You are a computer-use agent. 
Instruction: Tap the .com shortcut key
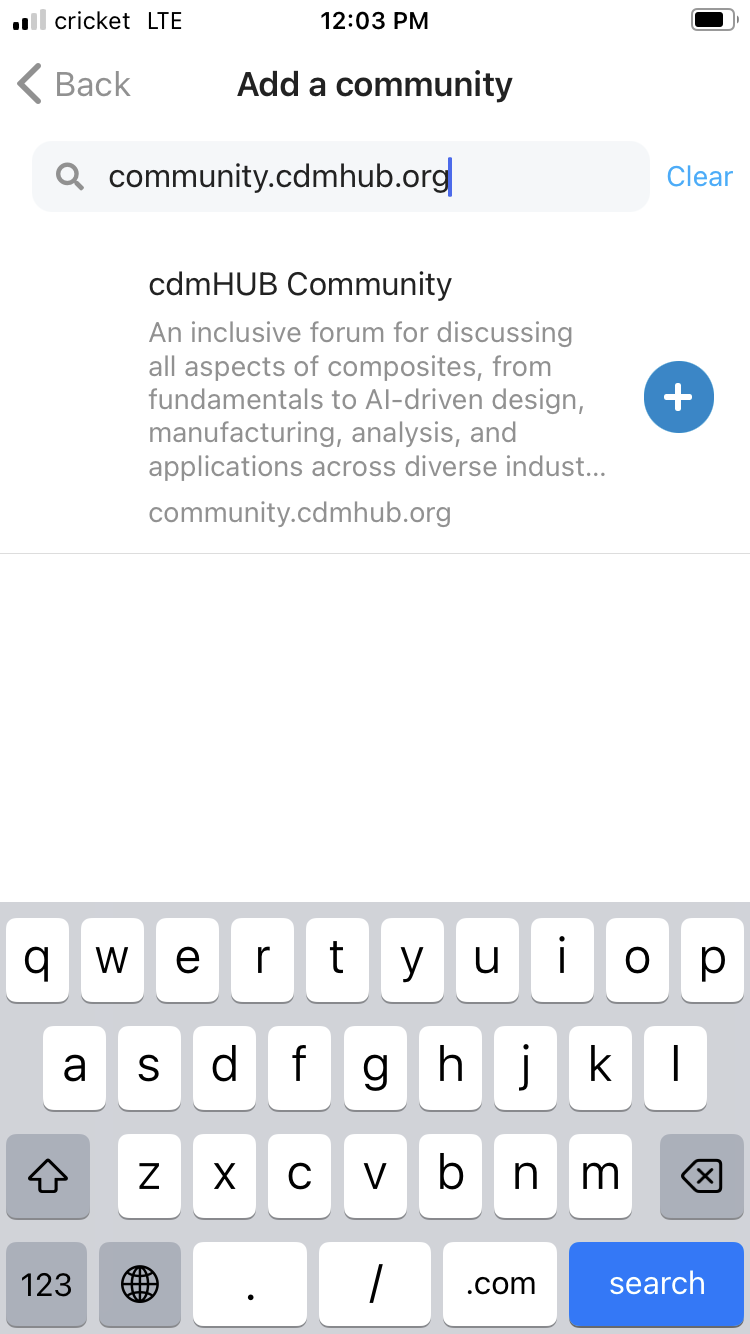[x=500, y=1284]
